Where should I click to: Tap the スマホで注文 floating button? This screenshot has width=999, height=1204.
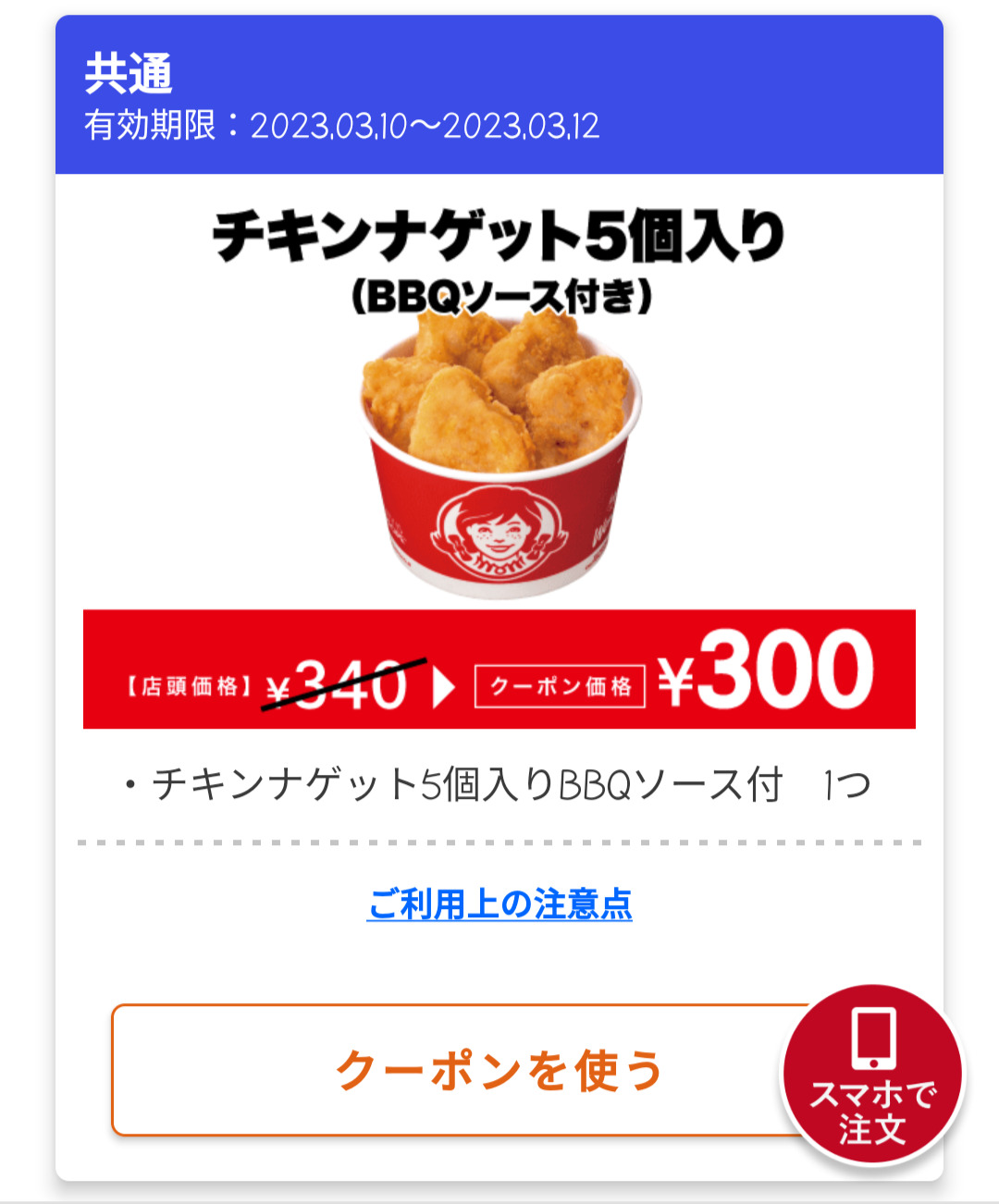873,1075
